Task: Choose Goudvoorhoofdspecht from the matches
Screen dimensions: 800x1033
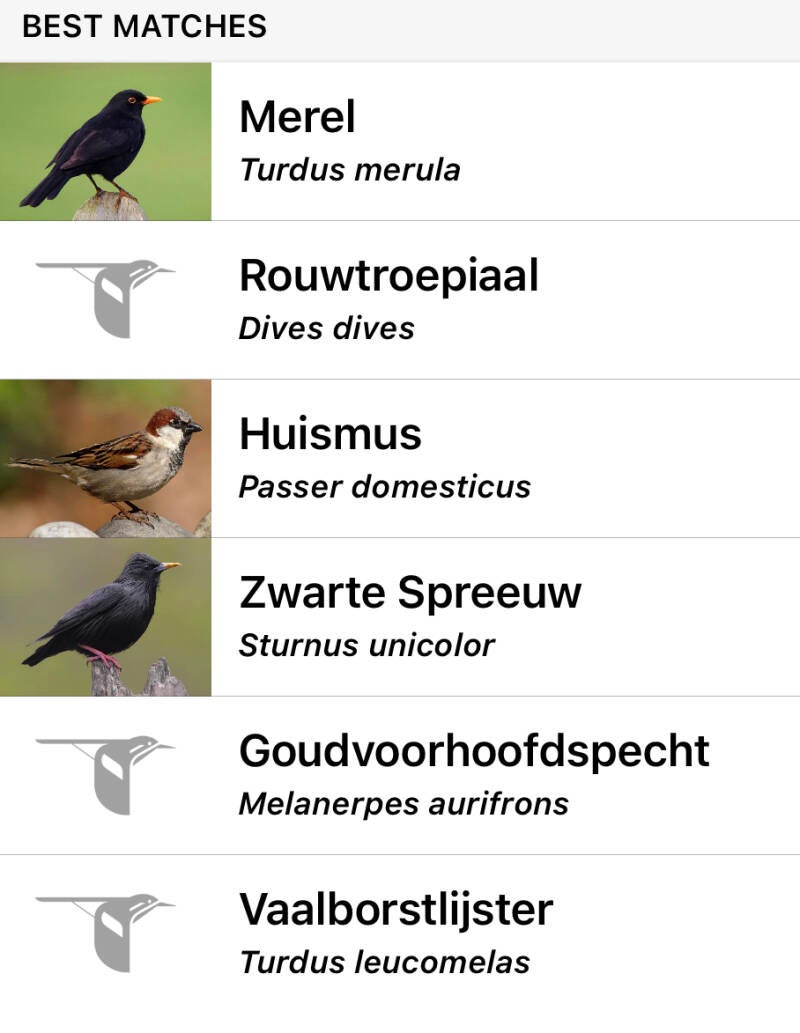Action: (400, 775)
